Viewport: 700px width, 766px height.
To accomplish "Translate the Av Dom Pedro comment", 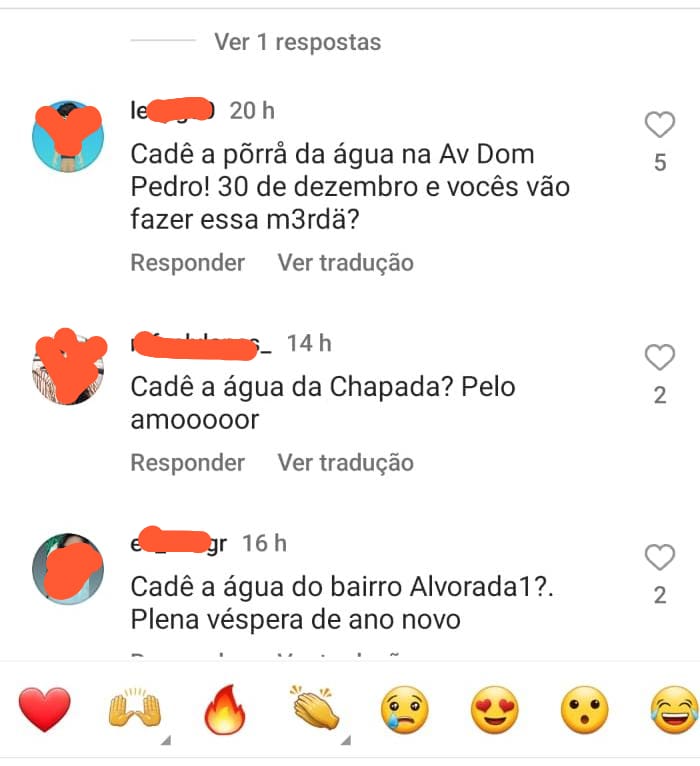I will point(345,263).
